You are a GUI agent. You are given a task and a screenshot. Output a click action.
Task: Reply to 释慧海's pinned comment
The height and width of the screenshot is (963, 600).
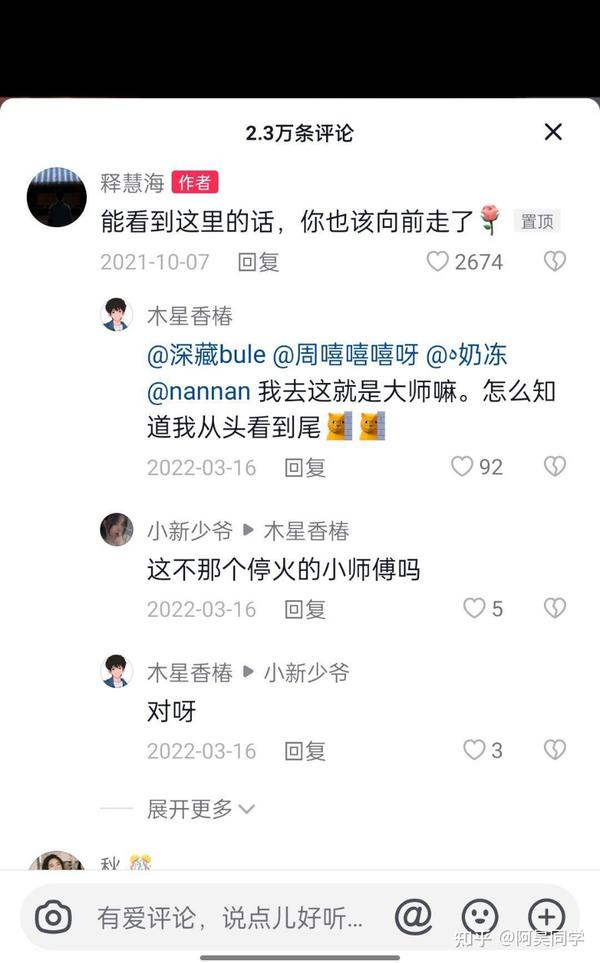pos(258,262)
